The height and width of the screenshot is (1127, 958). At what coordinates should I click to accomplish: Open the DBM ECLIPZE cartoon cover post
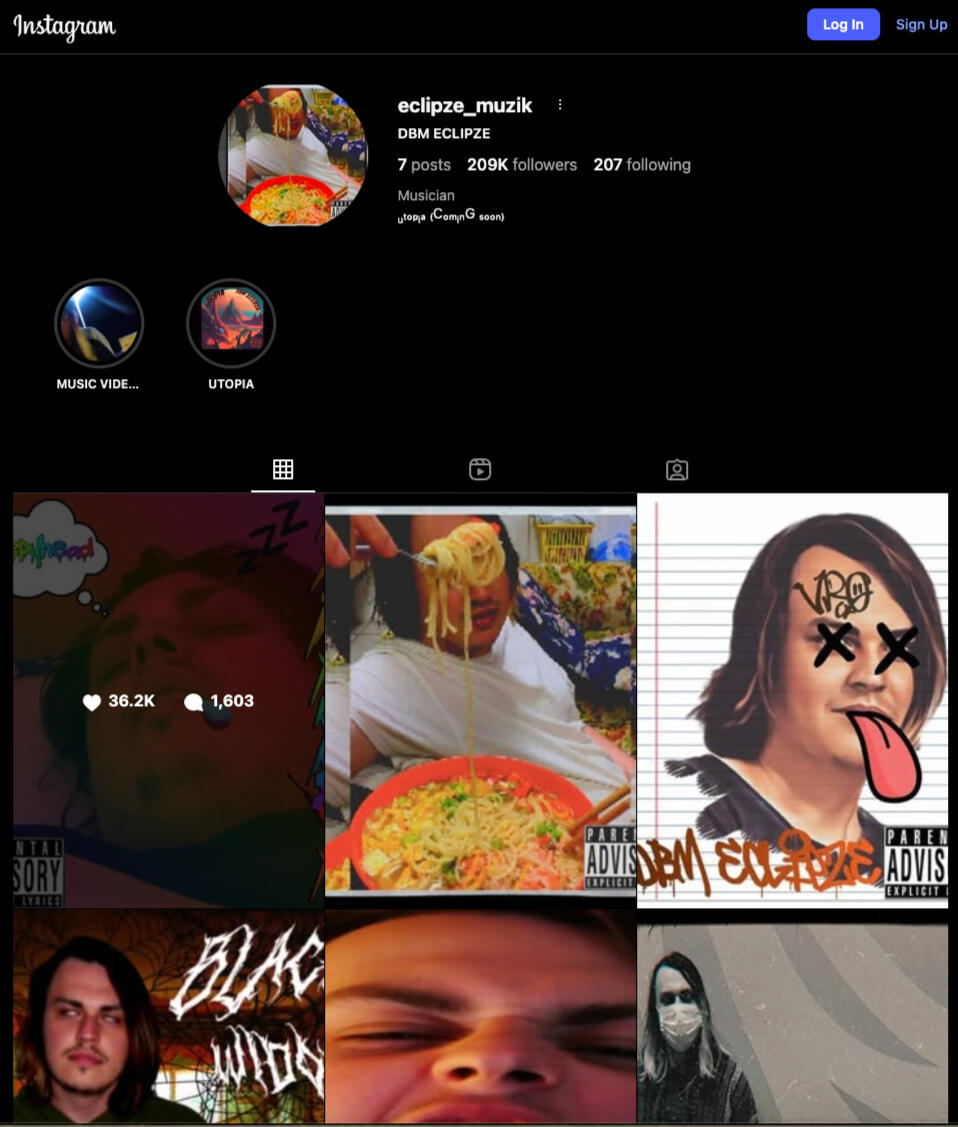point(792,700)
